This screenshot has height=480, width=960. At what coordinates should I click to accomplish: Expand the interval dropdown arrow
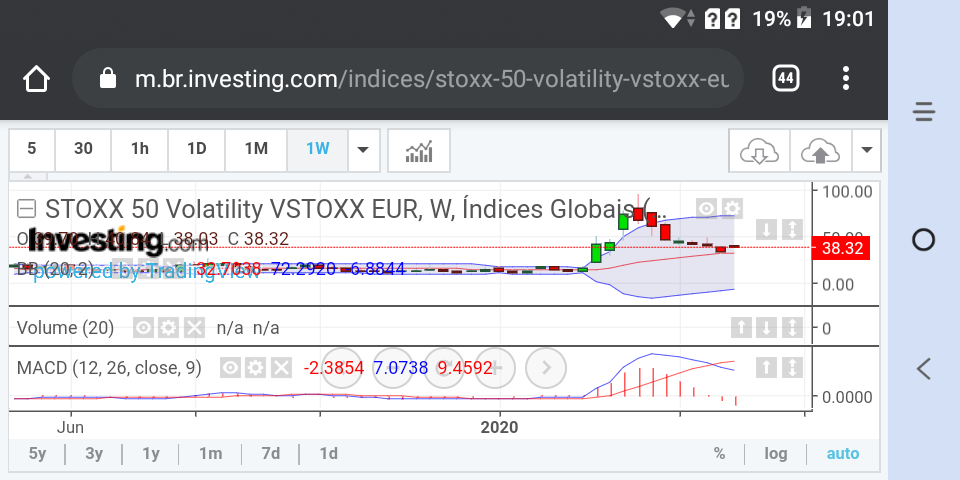pyautogui.click(x=362, y=150)
